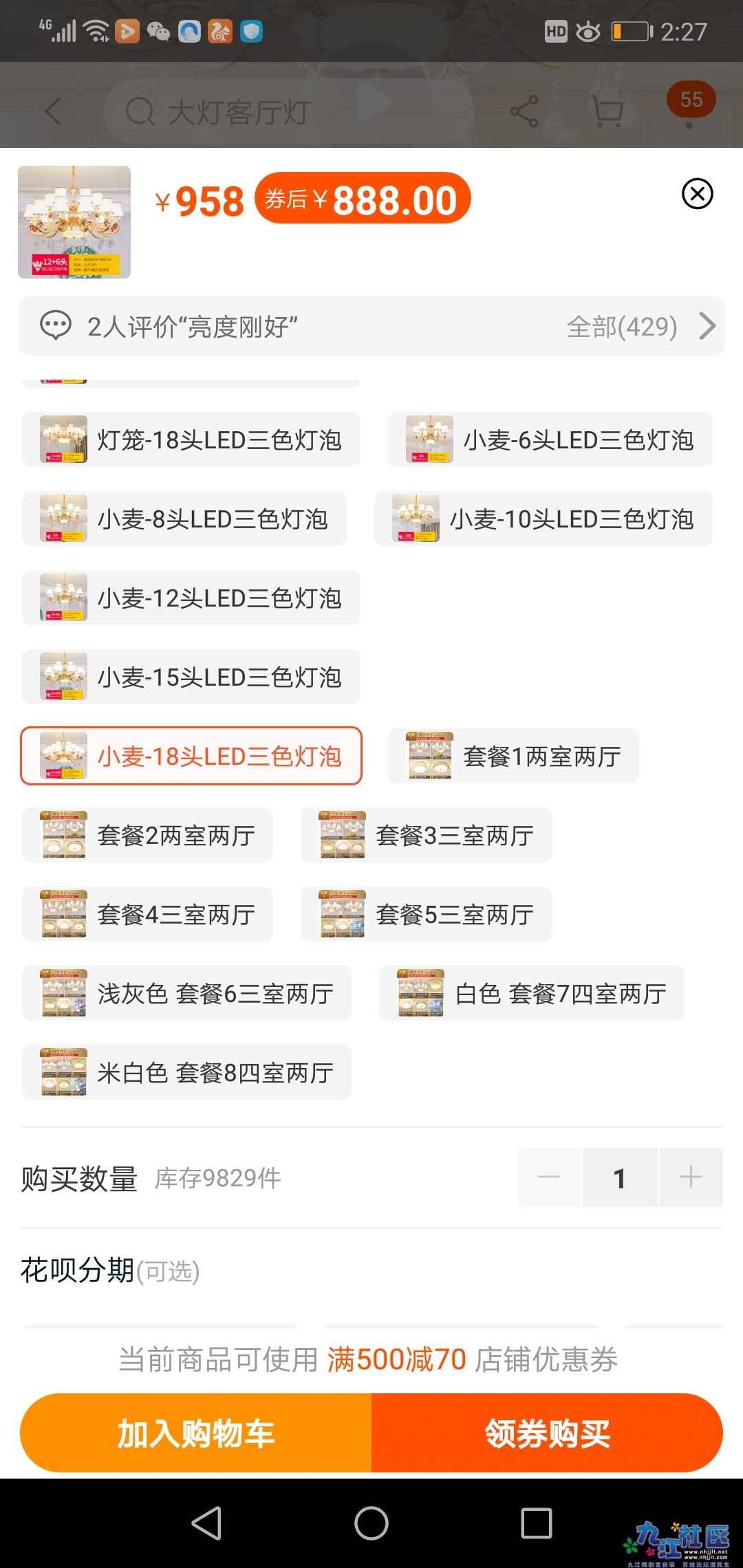Deselect 小麦-18头LED三色灯泡 option
Viewport: 743px width, 1568px height.
pyautogui.click(x=191, y=756)
